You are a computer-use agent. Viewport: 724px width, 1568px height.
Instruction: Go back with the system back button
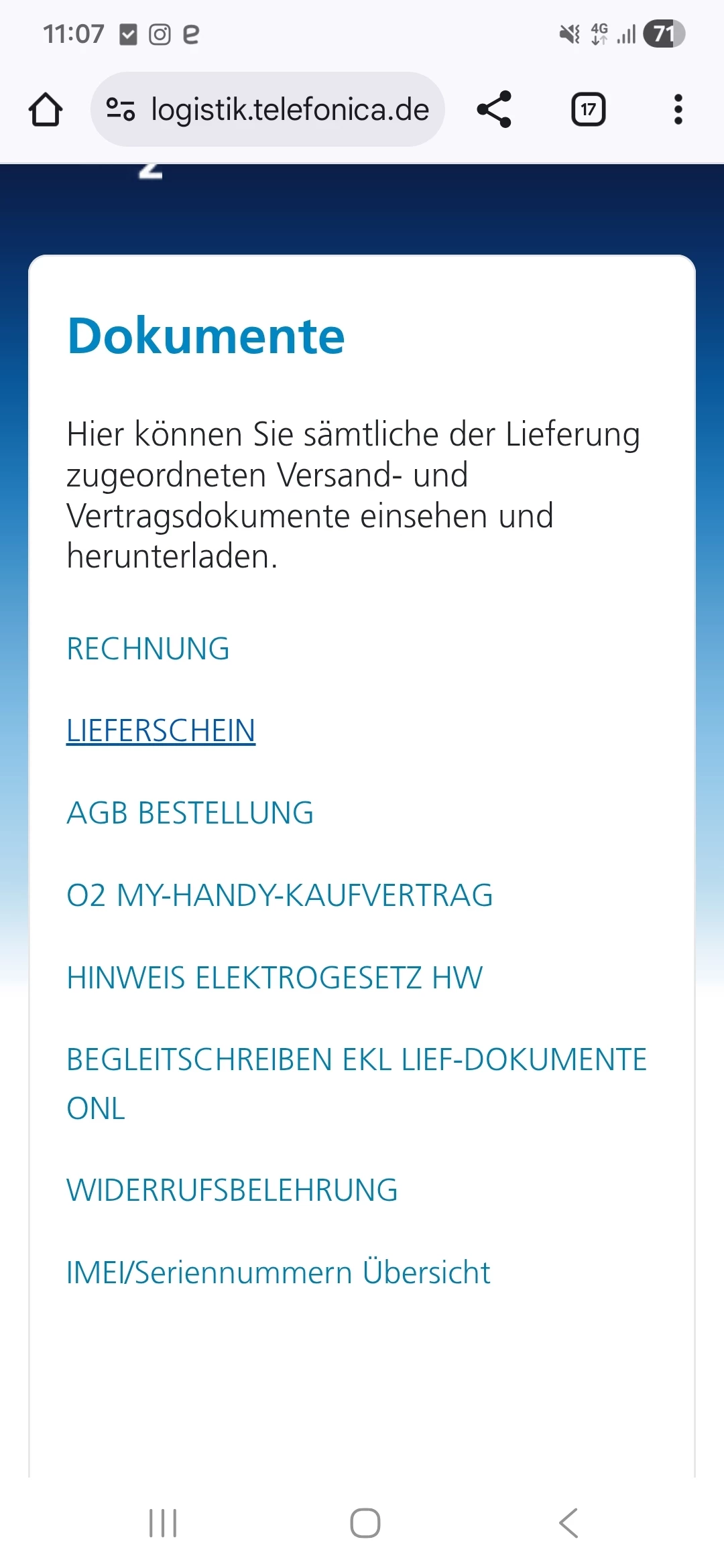pyautogui.click(x=568, y=1523)
